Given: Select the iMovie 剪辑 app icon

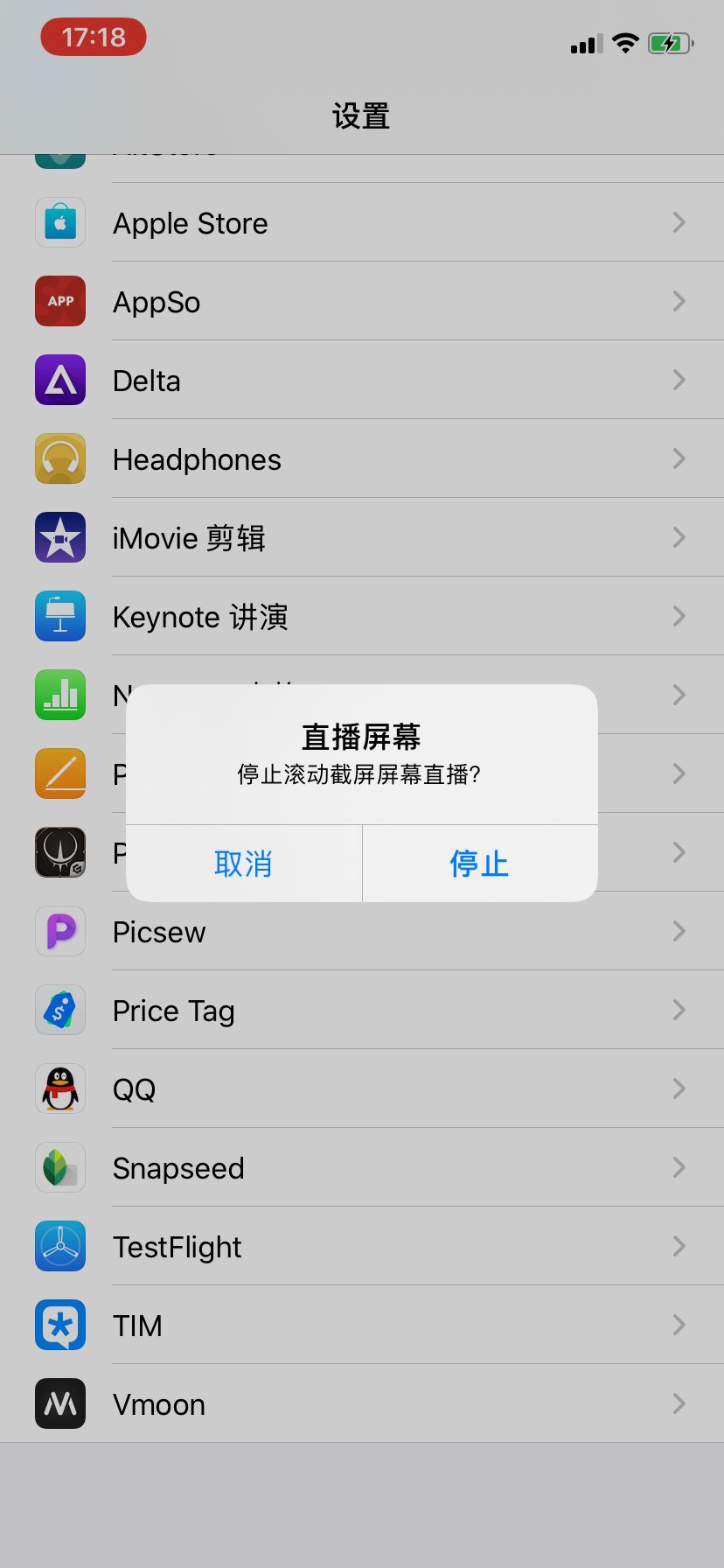Looking at the screenshot, I should point(59,537).
